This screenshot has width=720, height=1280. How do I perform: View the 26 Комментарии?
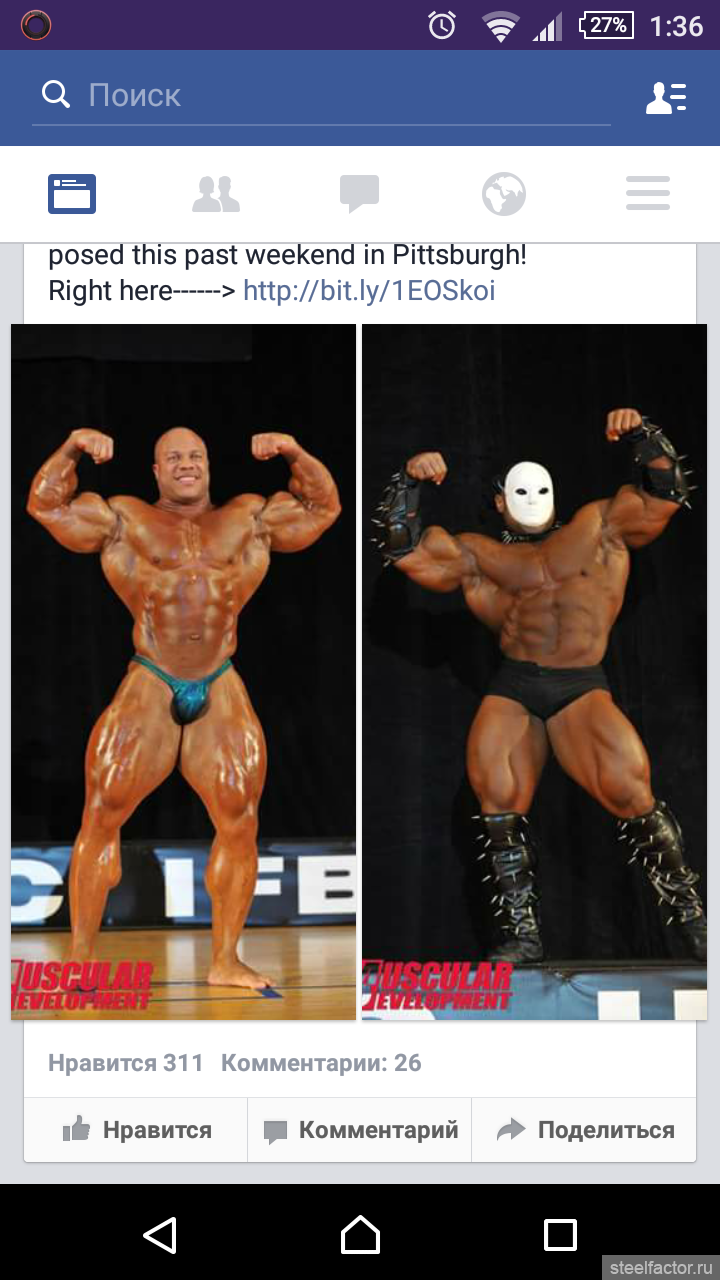[321, 1063]
